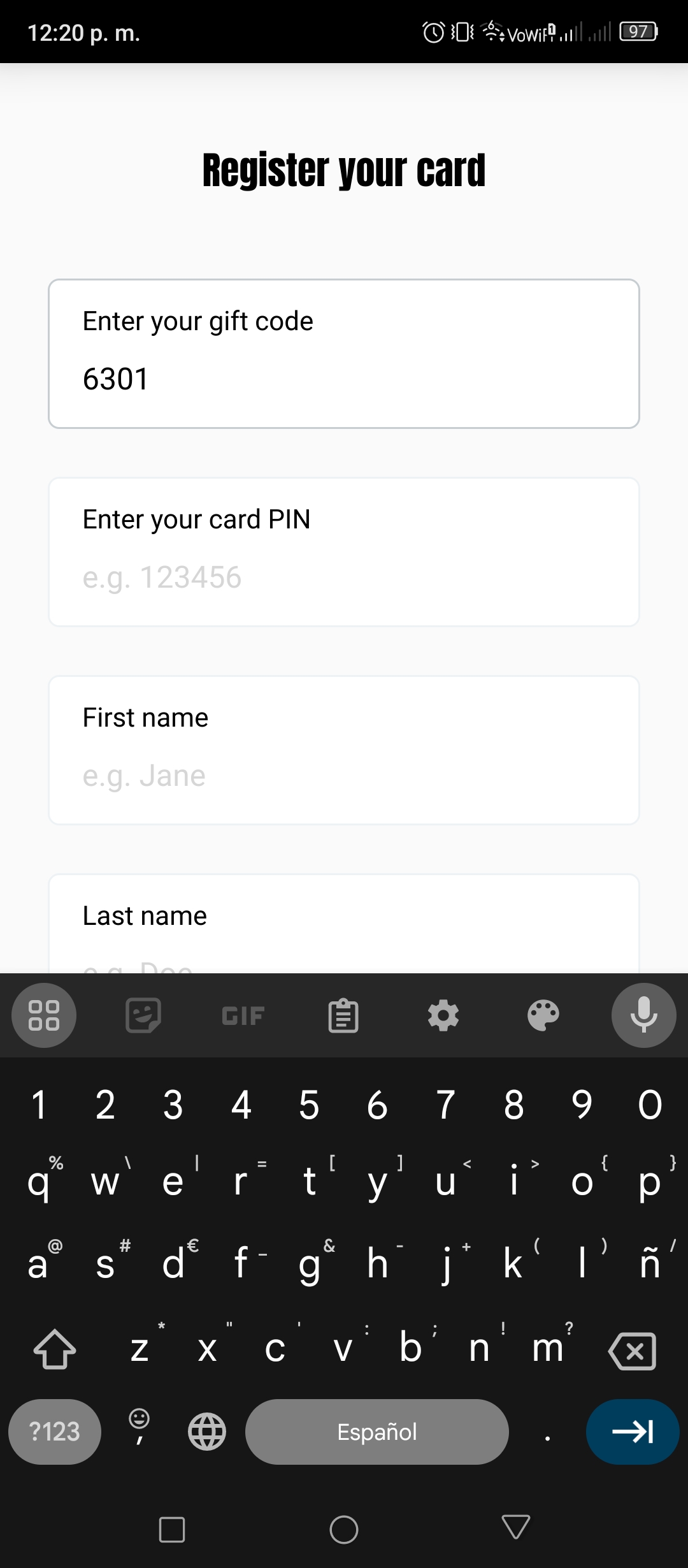Screen dimensions: 688x1568
Task: Tap the First name field
Action: coord(344,750)
